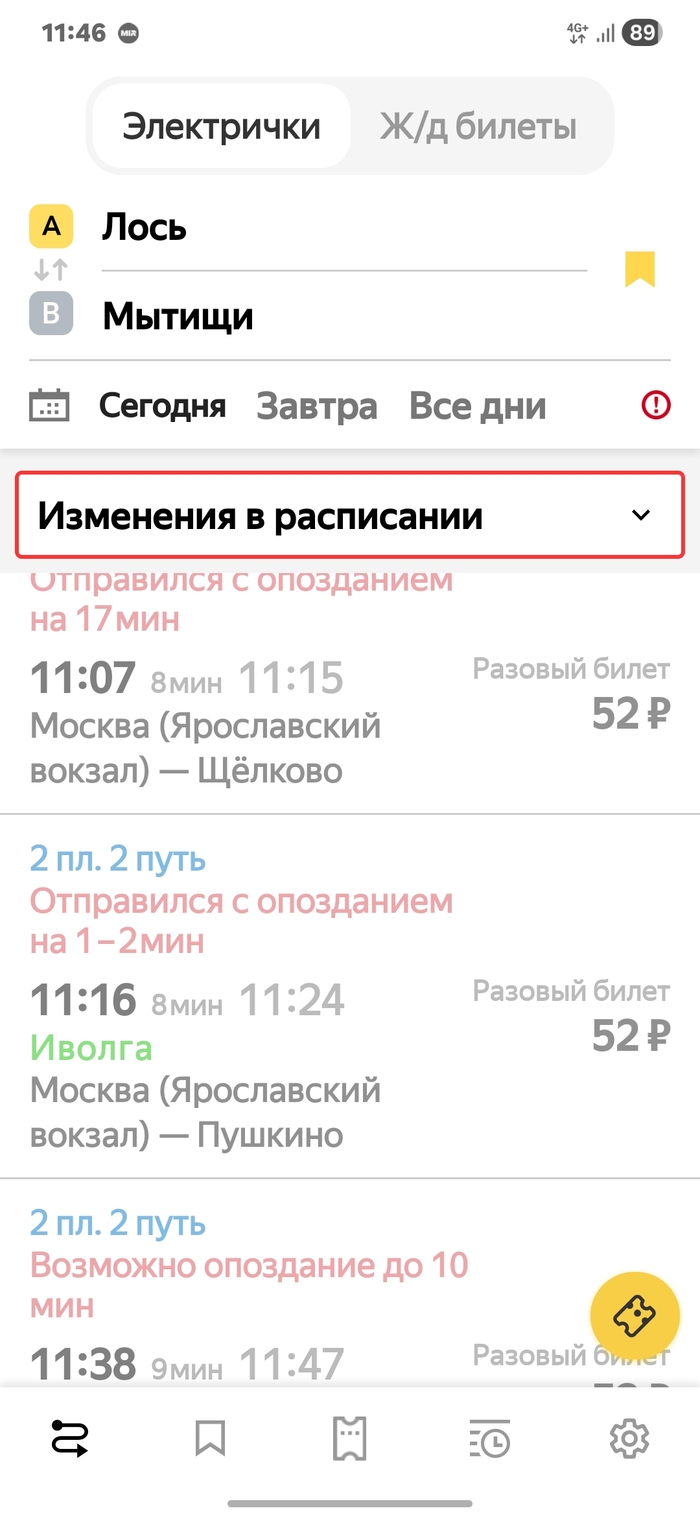This screenshot has width=700, height=1517.
Task: Open the favorites tab in bottom bar
Action: pos(210,1439)
